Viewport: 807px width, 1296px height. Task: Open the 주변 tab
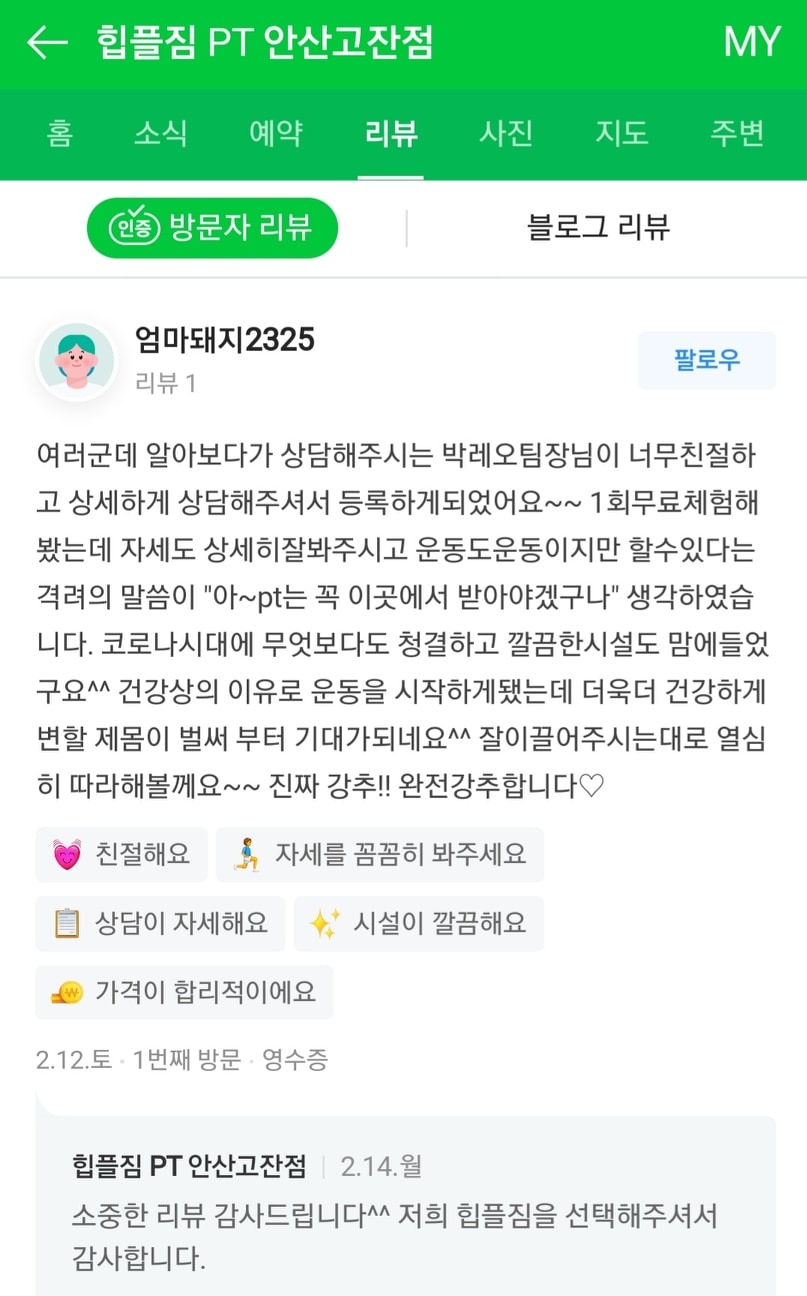[x=737, y=134]
